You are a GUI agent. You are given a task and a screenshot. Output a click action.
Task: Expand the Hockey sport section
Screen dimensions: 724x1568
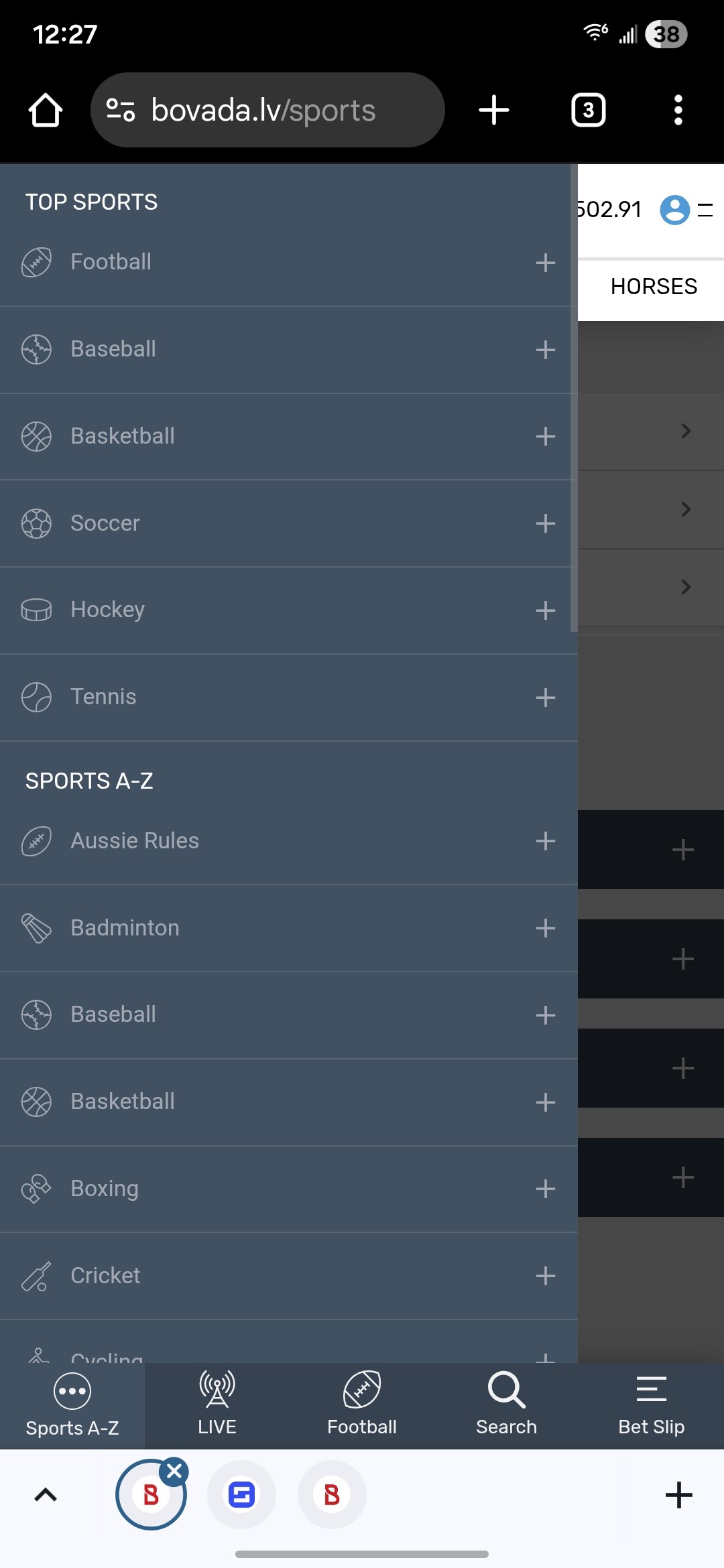[x=545, y=610]
